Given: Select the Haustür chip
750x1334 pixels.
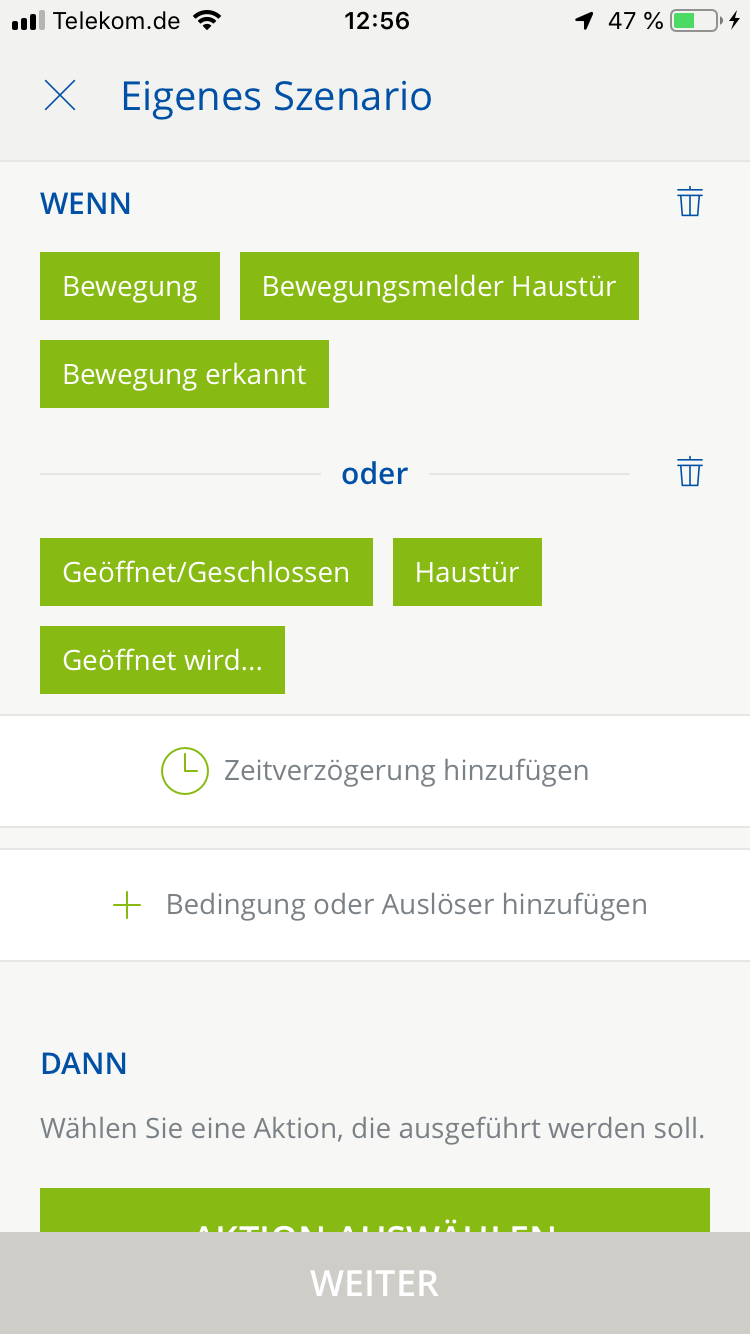Looking at the screenshot, I should point(467,573).
